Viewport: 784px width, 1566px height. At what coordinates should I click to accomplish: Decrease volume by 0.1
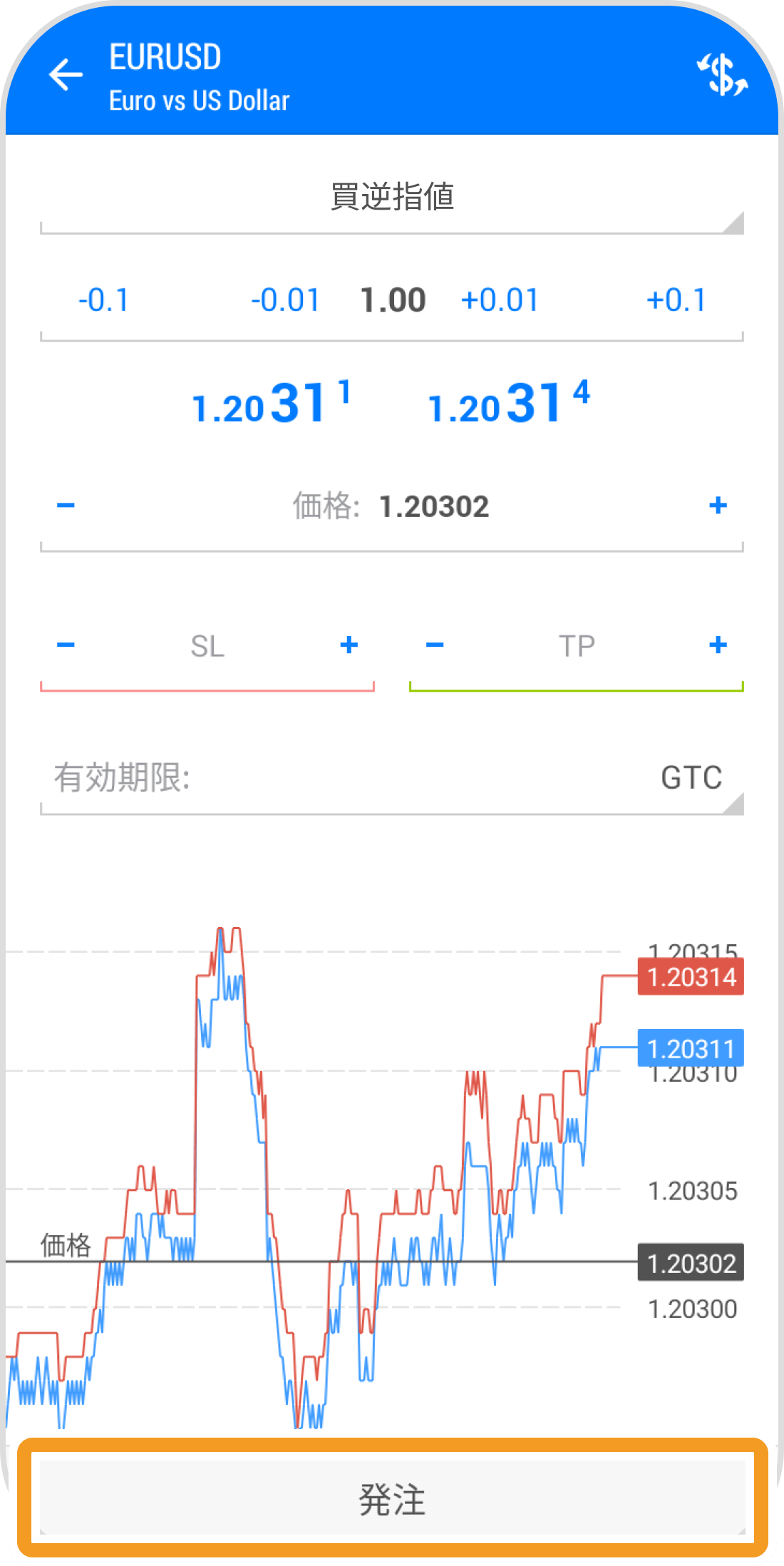point(104,300)
